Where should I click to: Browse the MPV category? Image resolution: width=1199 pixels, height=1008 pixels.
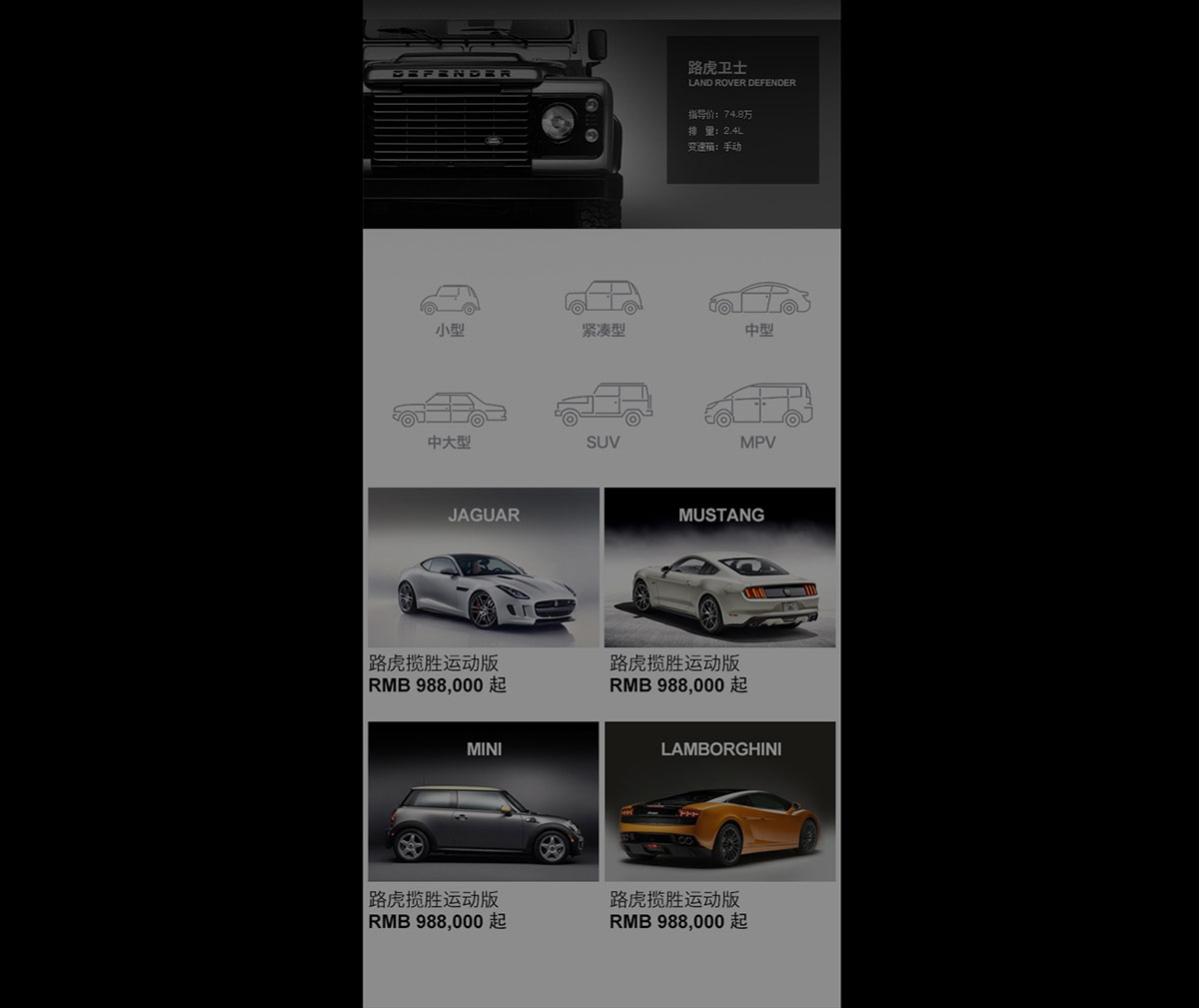pos(758,418)
